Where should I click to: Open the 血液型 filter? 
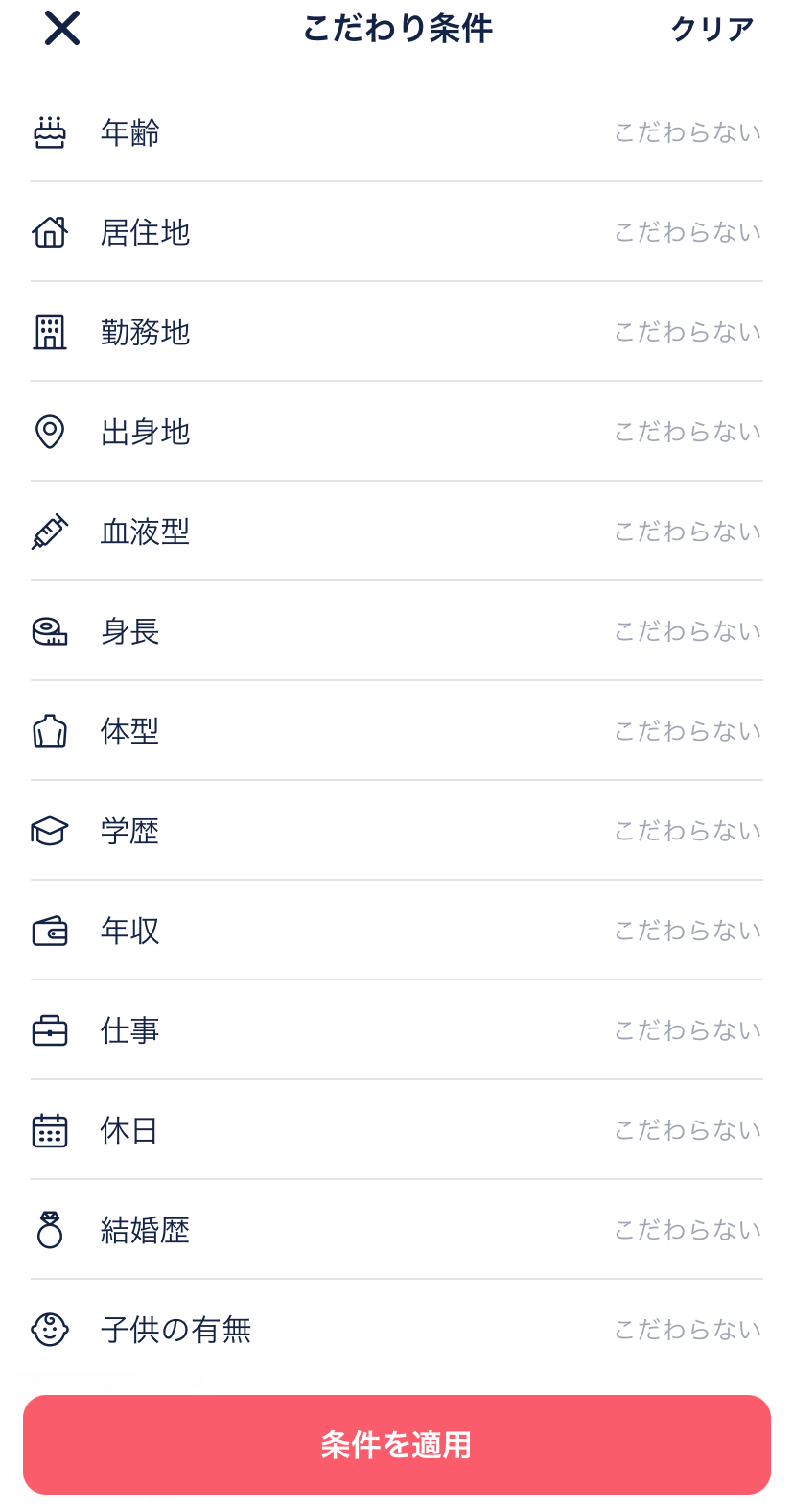397,532
